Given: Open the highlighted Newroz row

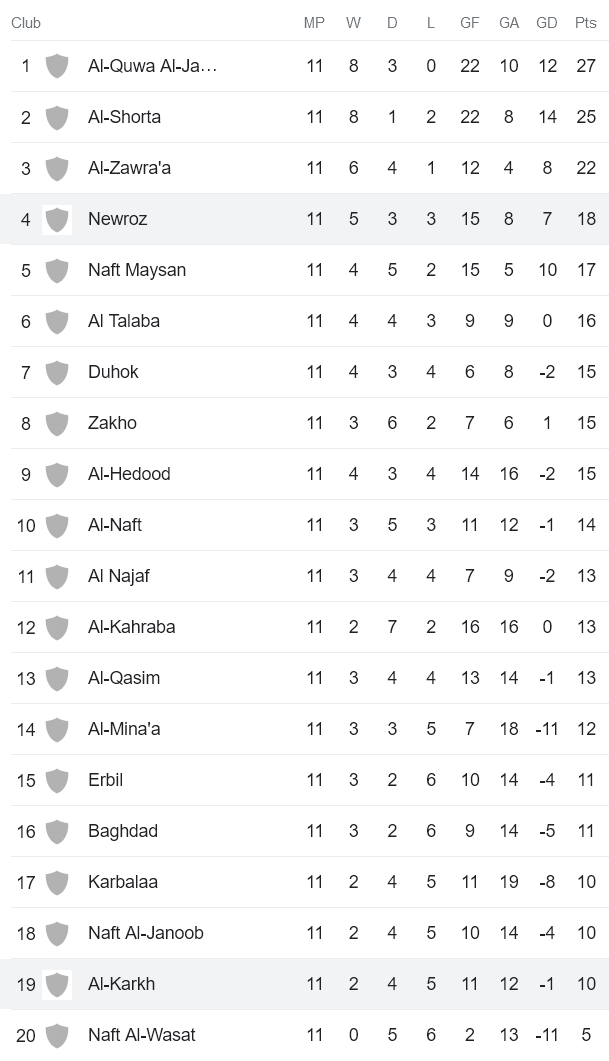Looking at the screenshot, I should tap(117, 219).
